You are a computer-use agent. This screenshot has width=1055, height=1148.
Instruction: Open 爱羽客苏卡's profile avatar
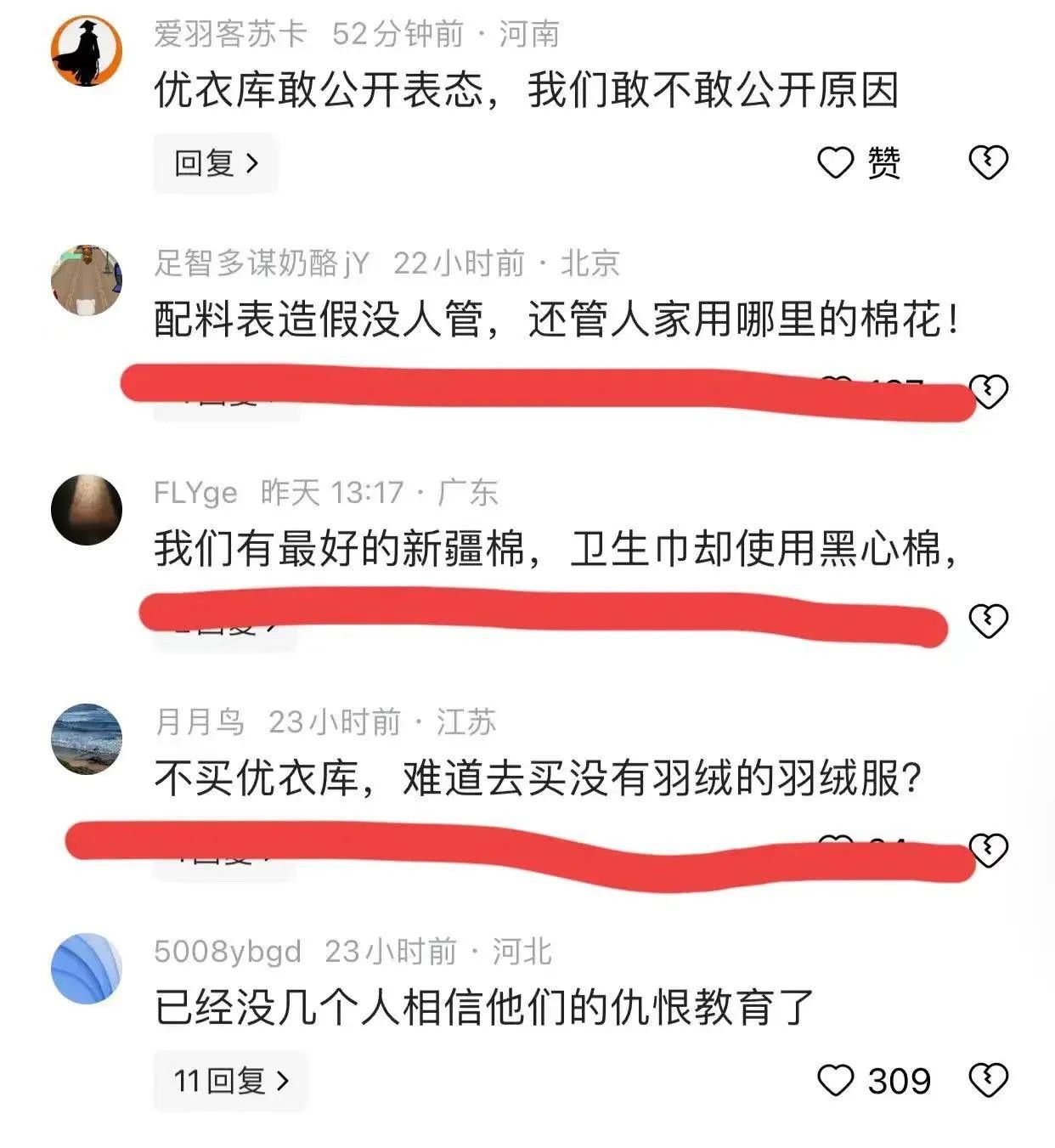pyautogui.click(x=87, y=51)
